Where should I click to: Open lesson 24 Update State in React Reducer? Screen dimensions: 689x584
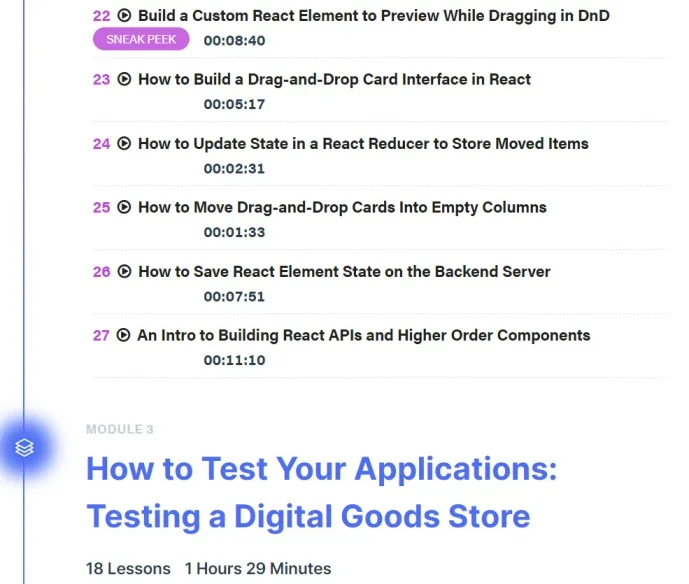point(363,144)
